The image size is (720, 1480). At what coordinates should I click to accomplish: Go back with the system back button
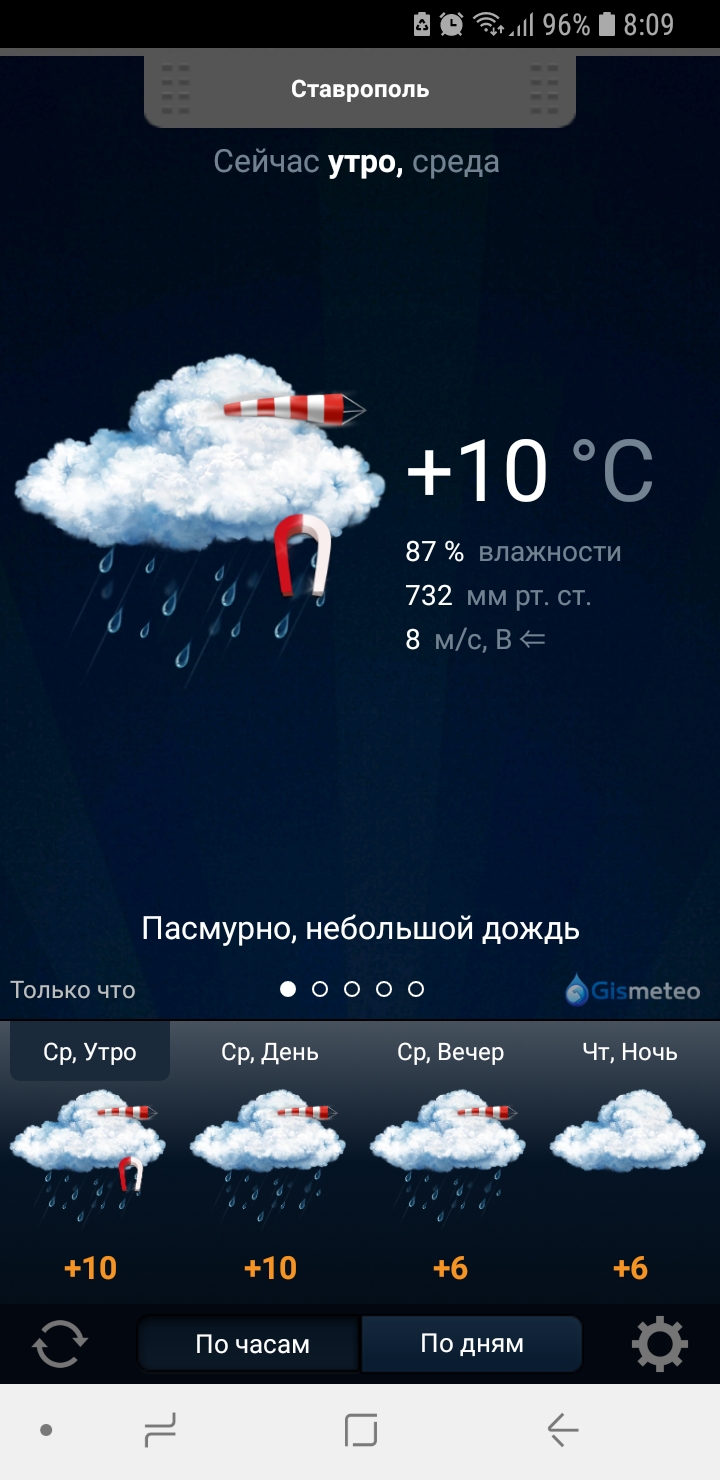(562, 1431)
